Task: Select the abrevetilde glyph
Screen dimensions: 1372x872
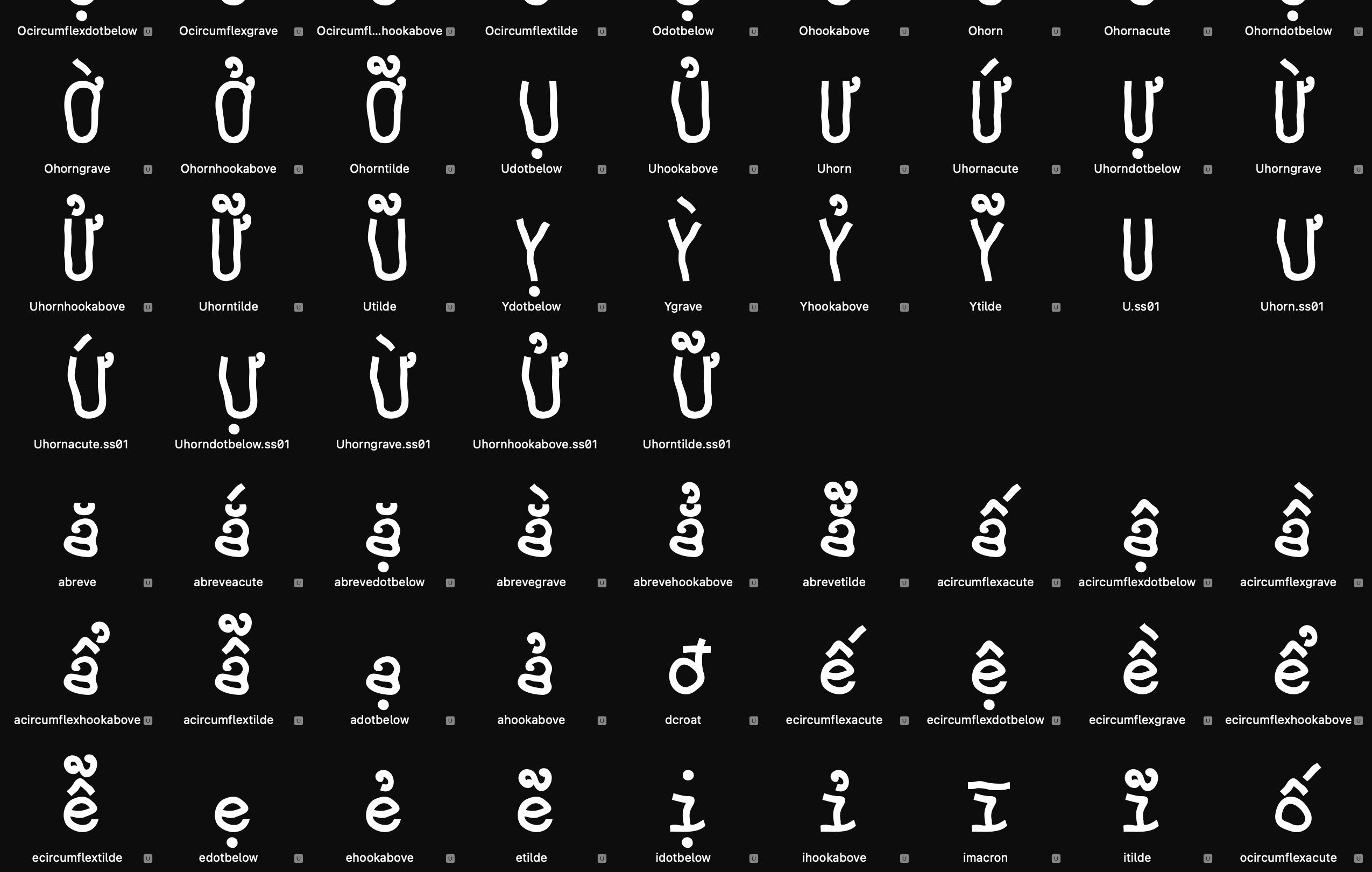Action: 839,522
